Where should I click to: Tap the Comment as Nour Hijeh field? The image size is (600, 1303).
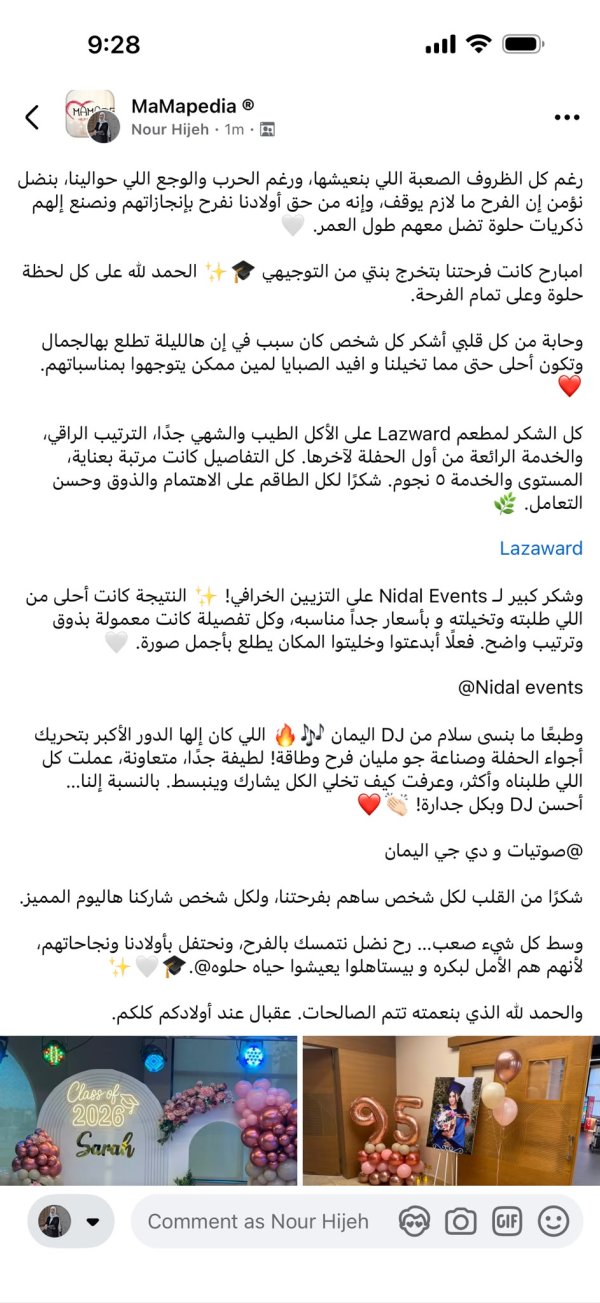point(258,1221)
